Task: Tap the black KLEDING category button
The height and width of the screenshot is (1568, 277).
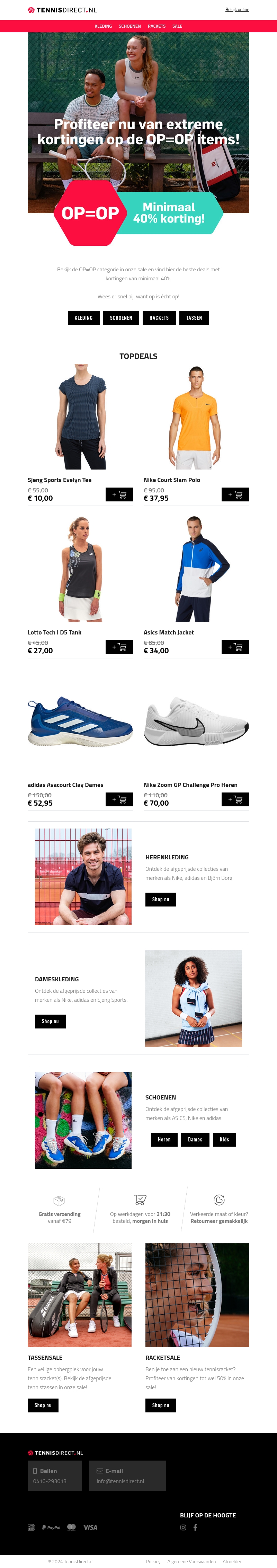Action: pyautogui.click(x=83, y=318)
